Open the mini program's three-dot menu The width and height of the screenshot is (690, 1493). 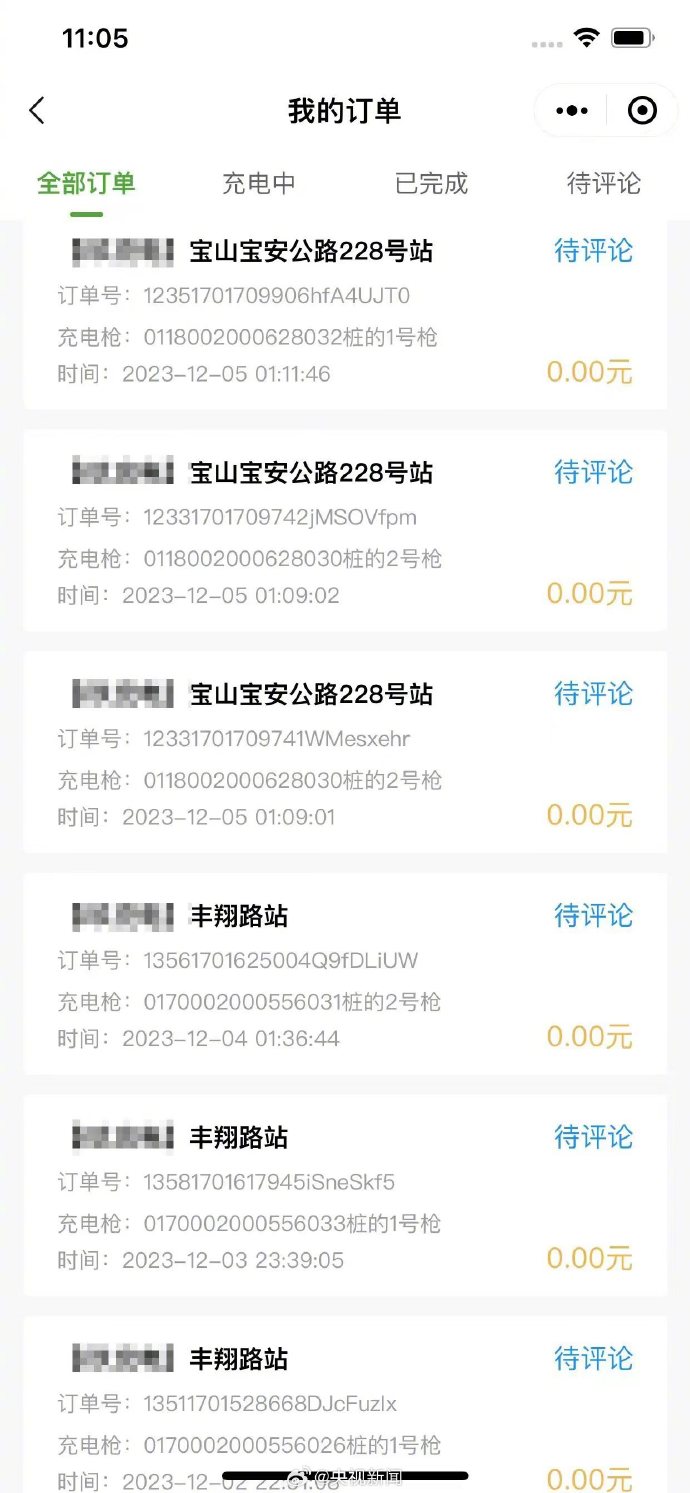572,110
